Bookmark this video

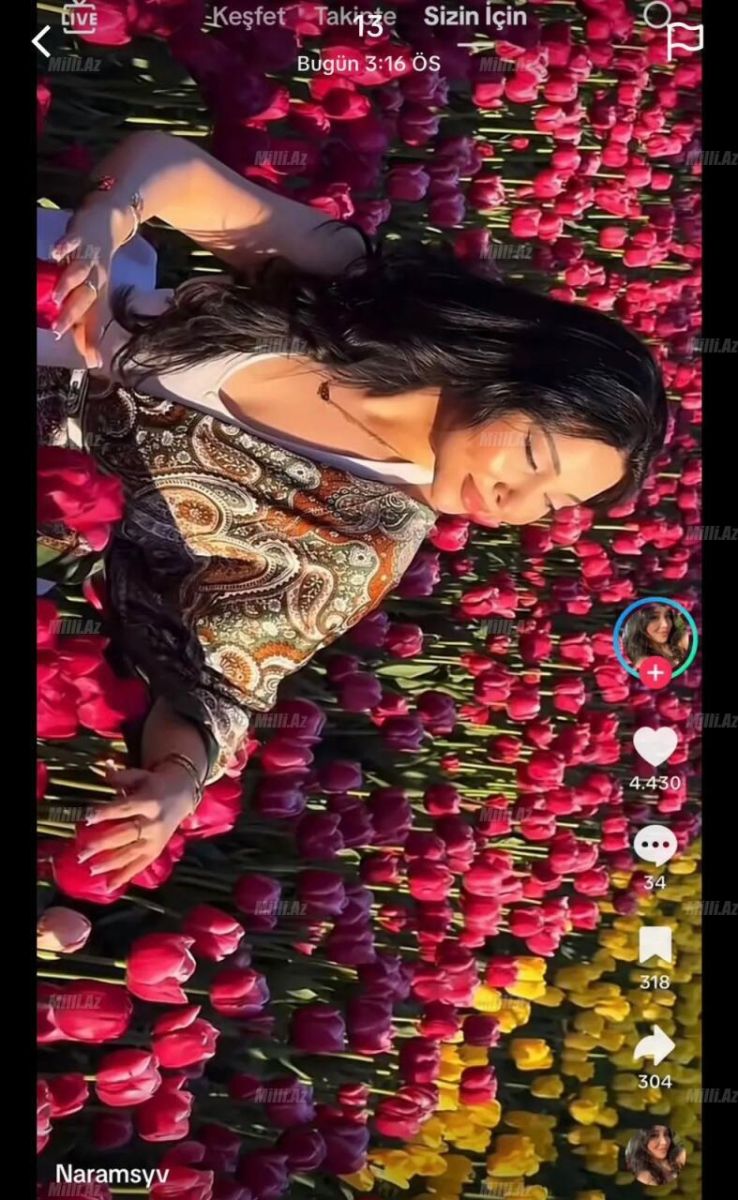(x=655, y=945)
